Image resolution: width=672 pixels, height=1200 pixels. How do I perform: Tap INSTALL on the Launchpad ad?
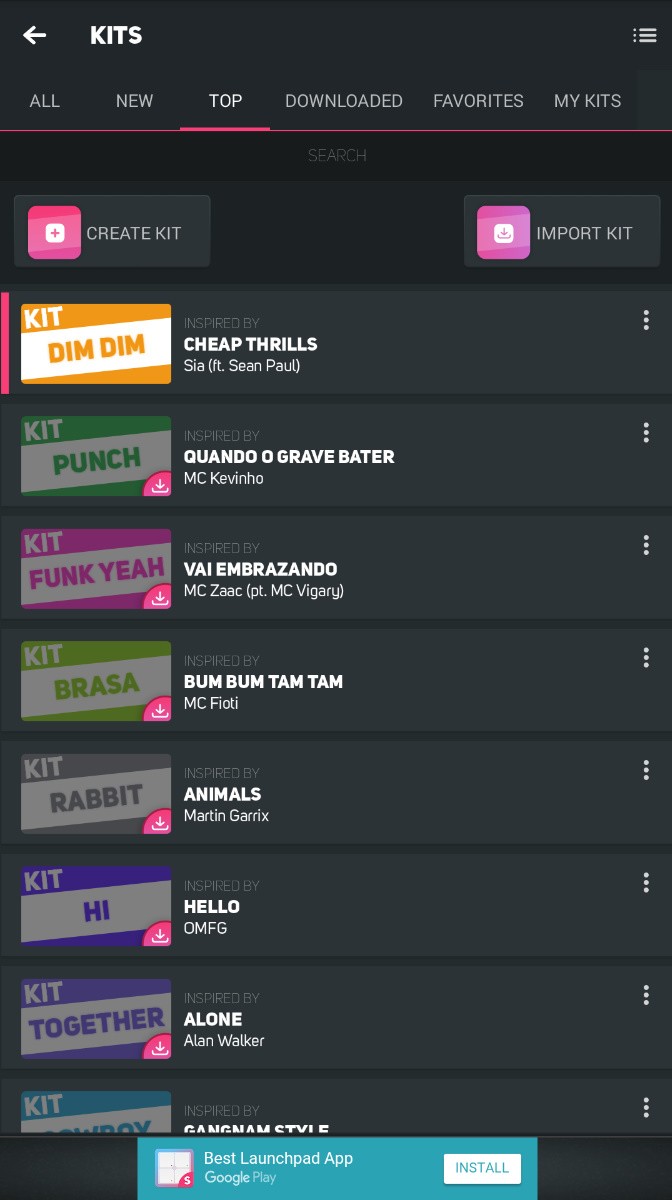482,1167
